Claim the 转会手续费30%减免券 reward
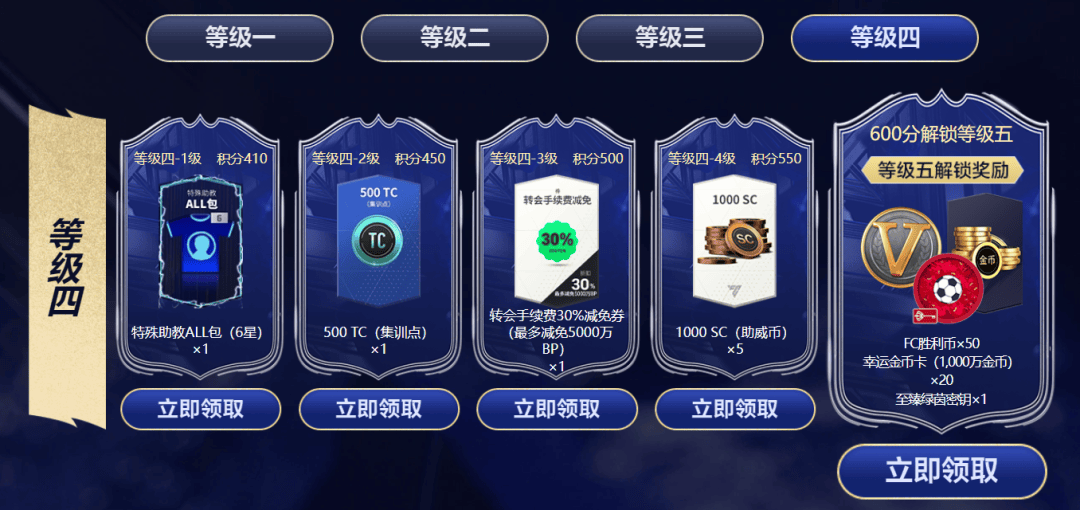 click(556, 409)
